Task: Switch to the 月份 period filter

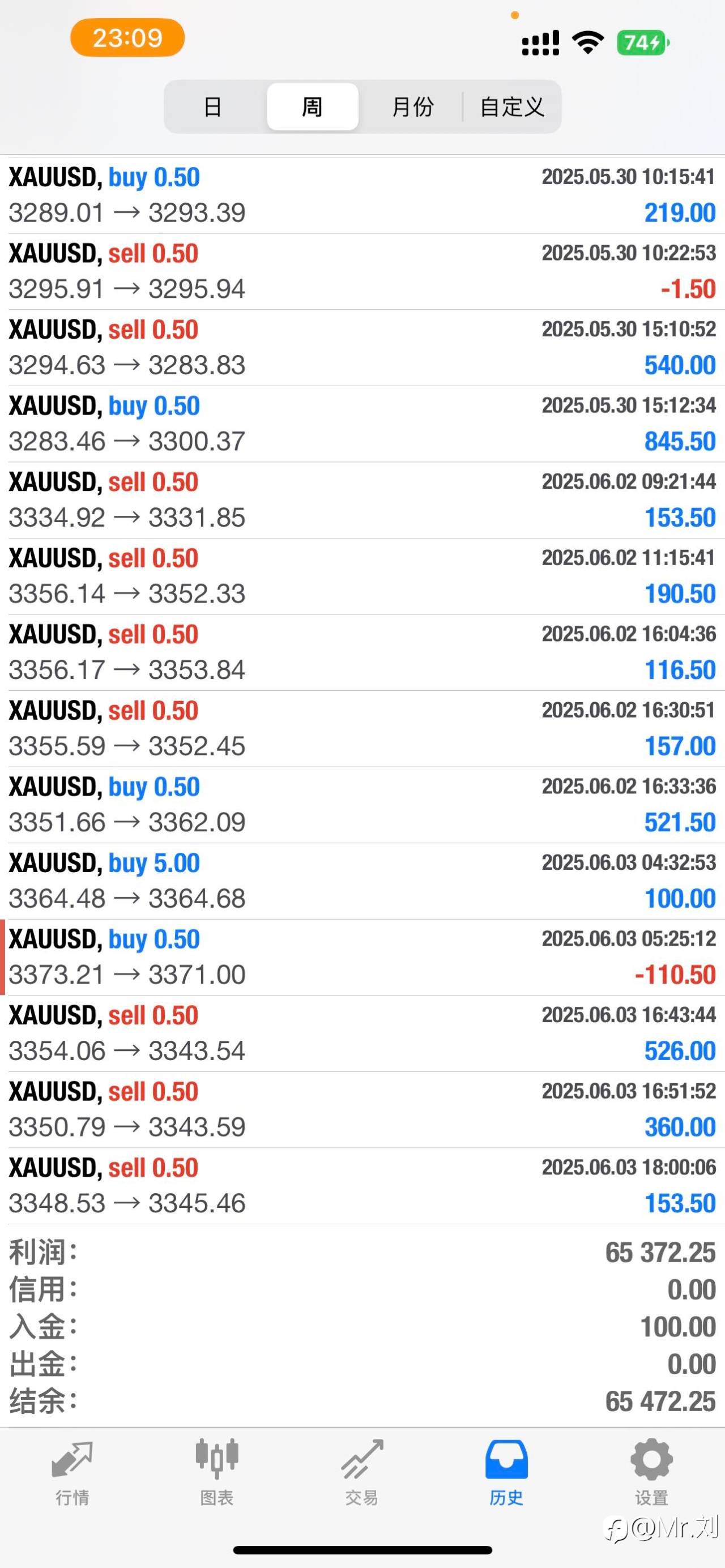Action: tap(413, 106)
